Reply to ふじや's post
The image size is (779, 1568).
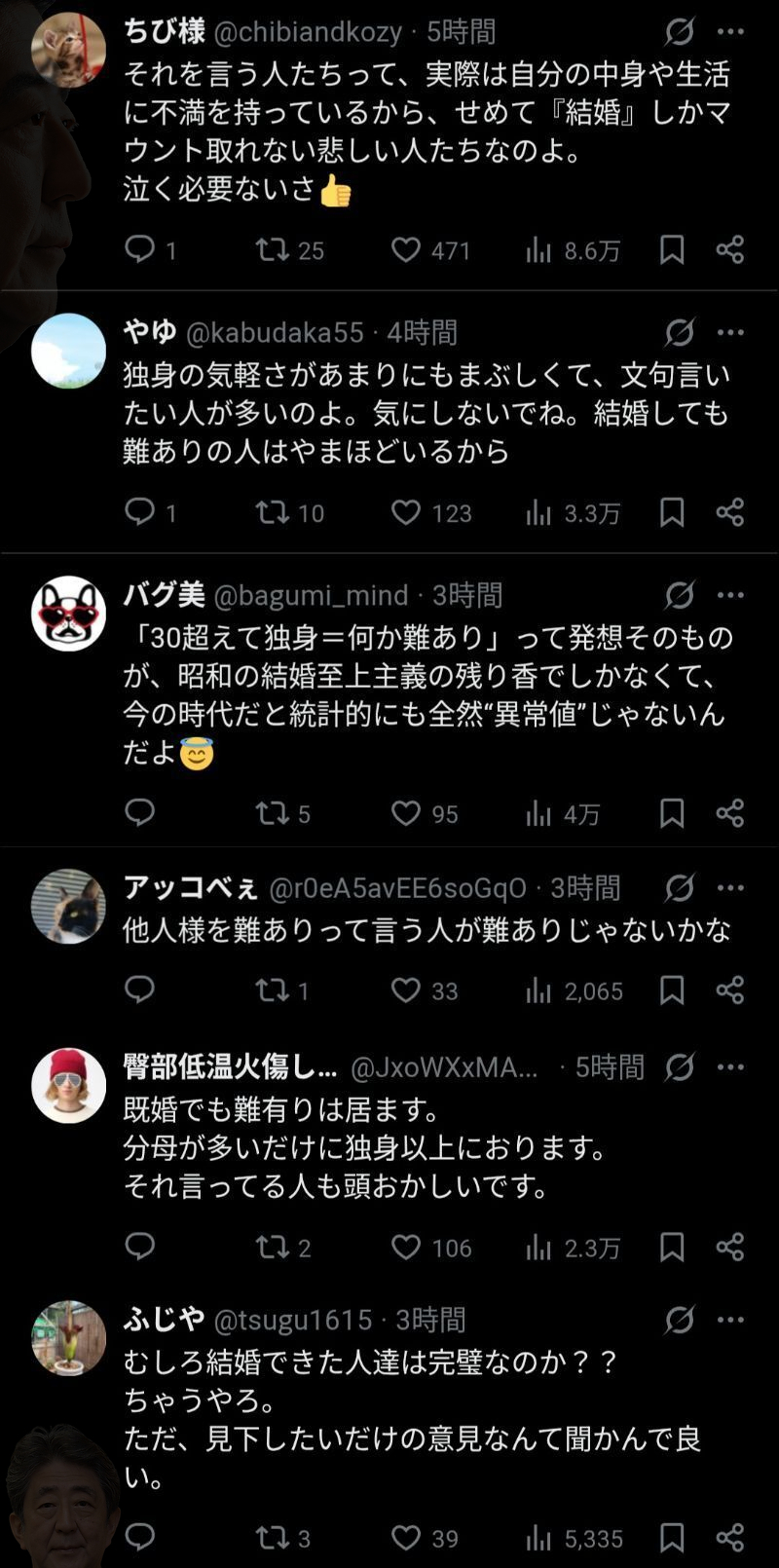click(x=140, y=1537)
